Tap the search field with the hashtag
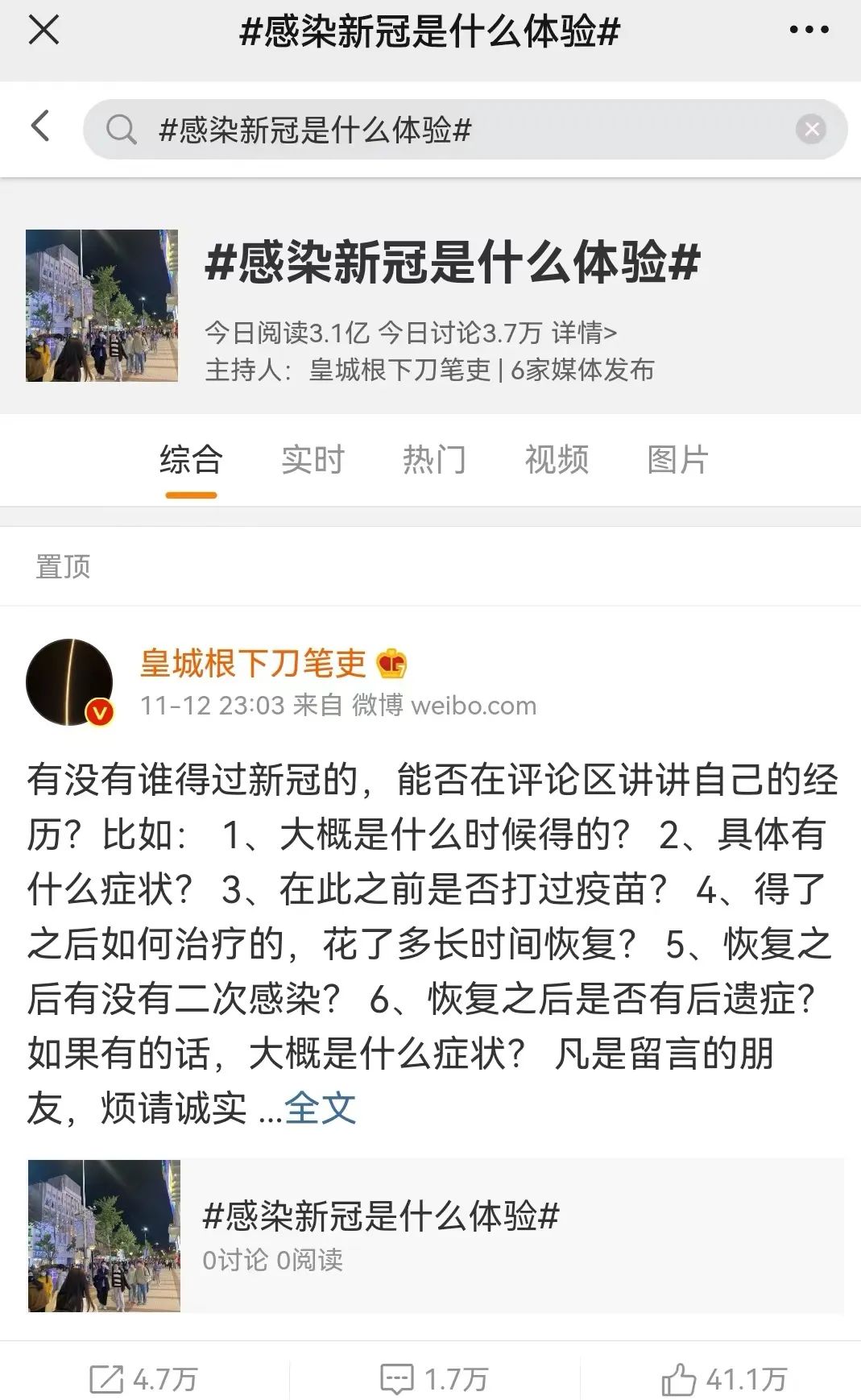The width and height of the screenshot is (861, 1400). [x=451, y=130]
